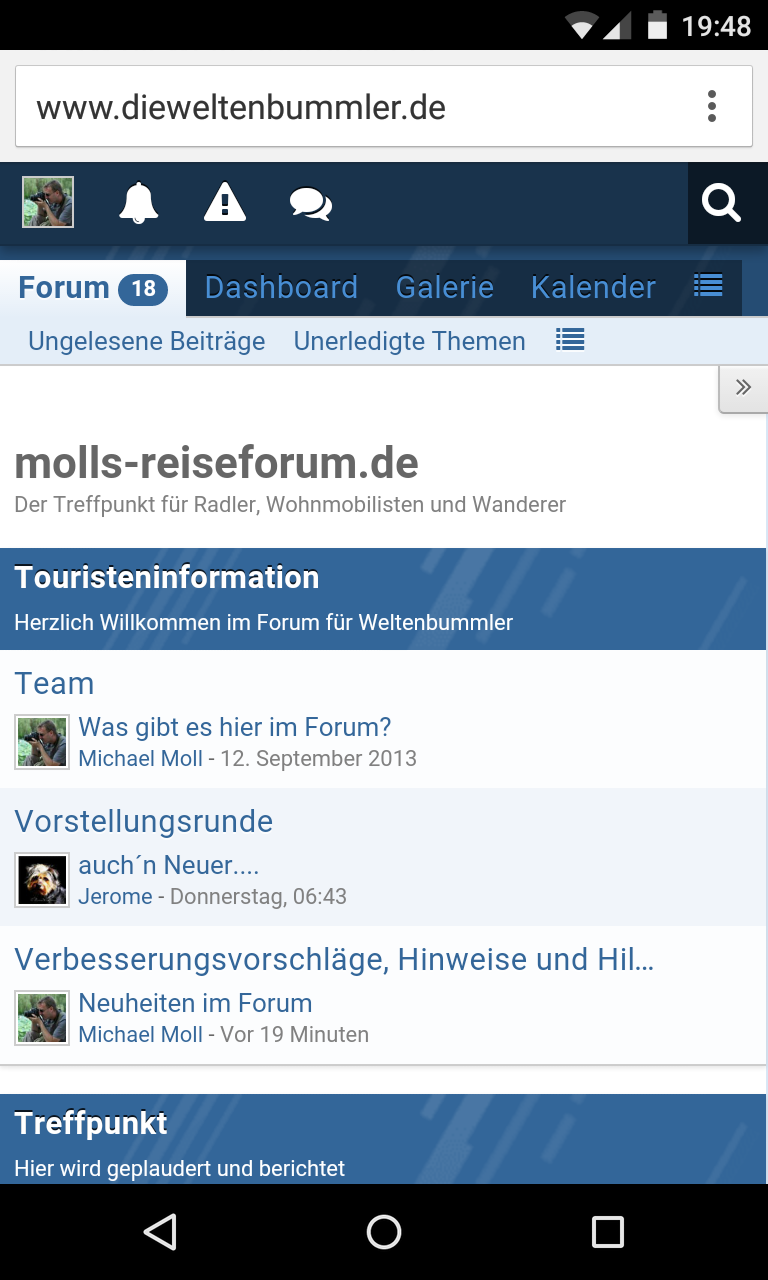Go to the Android home screen
Screen dimensions: 768x1280
point(384,1232)
